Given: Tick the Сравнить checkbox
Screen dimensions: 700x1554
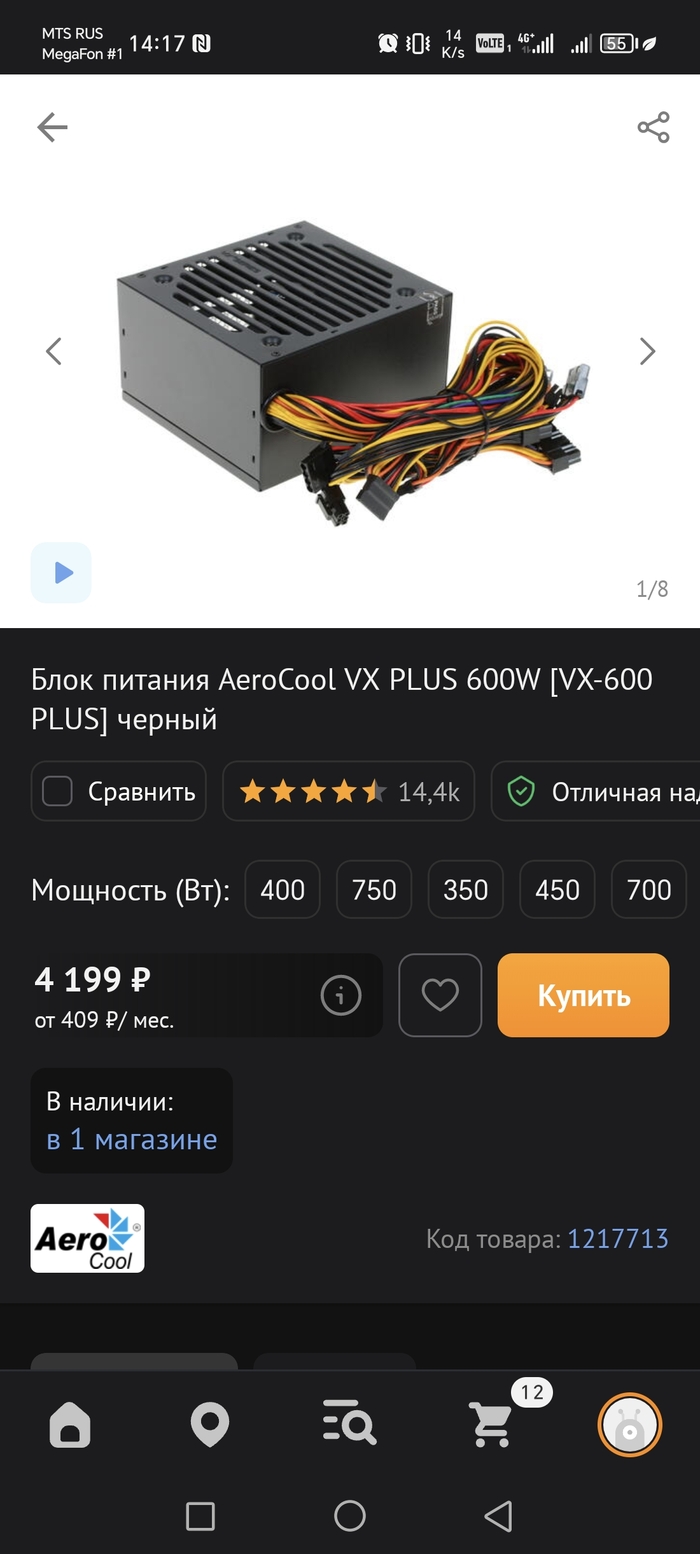Looking at the screenshot, I should coord(57,792).
